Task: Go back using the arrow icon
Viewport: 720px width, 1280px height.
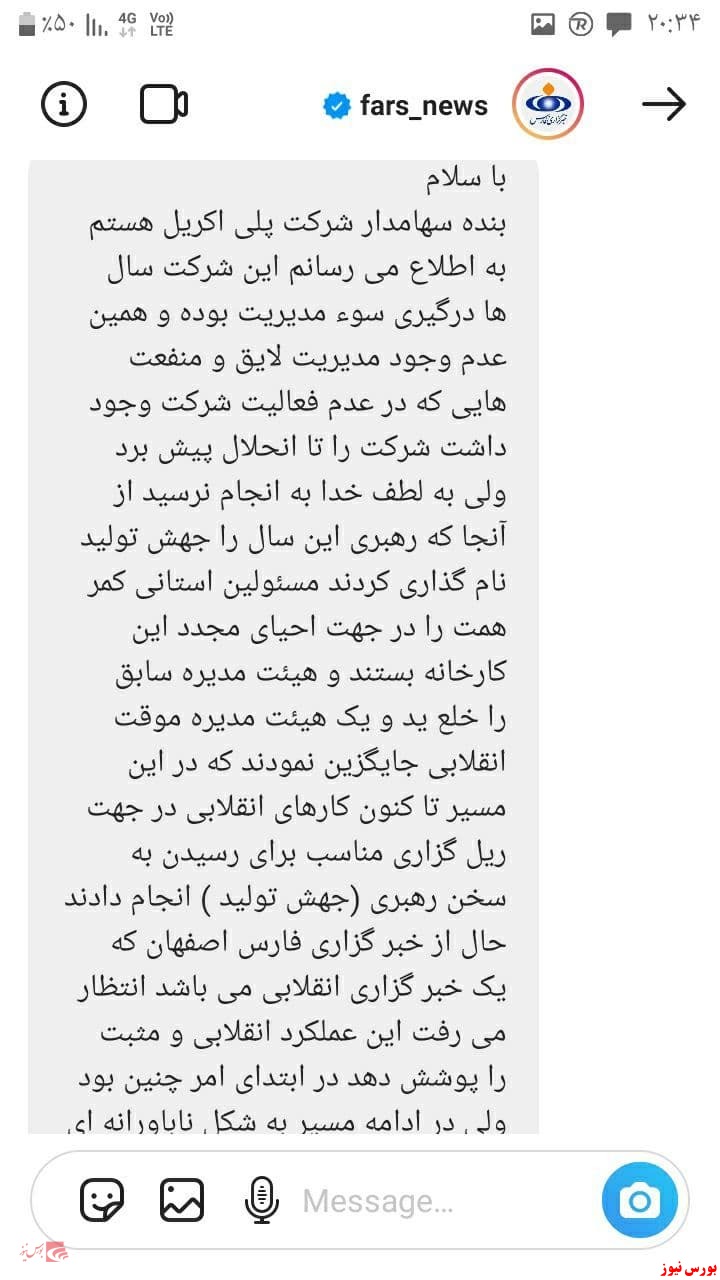Action: (x=663, y=104)
